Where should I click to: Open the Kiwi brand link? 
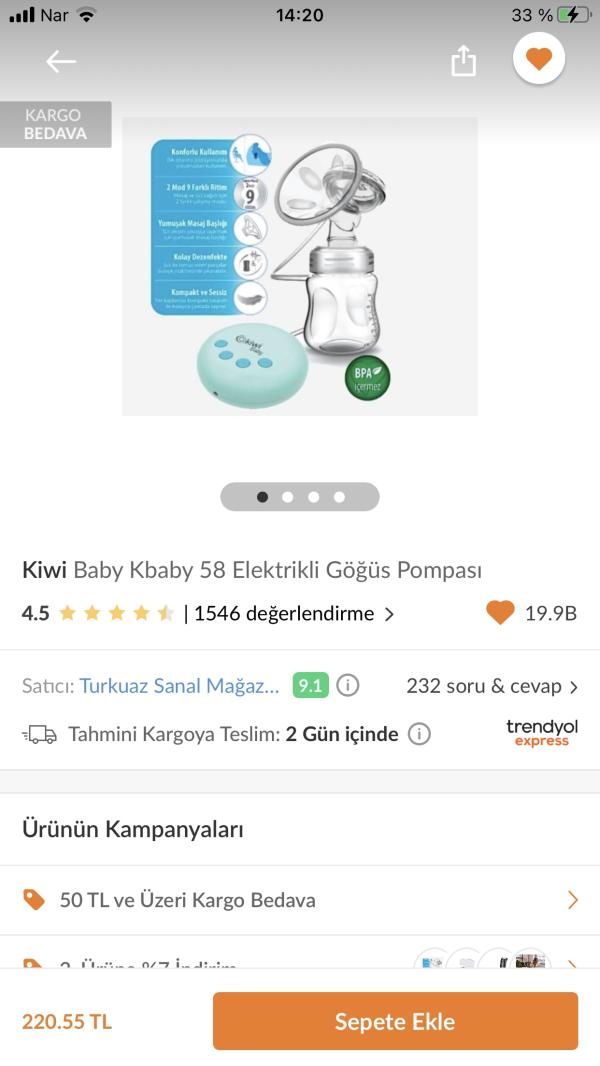pyautogui.click(x=45, y=570)
